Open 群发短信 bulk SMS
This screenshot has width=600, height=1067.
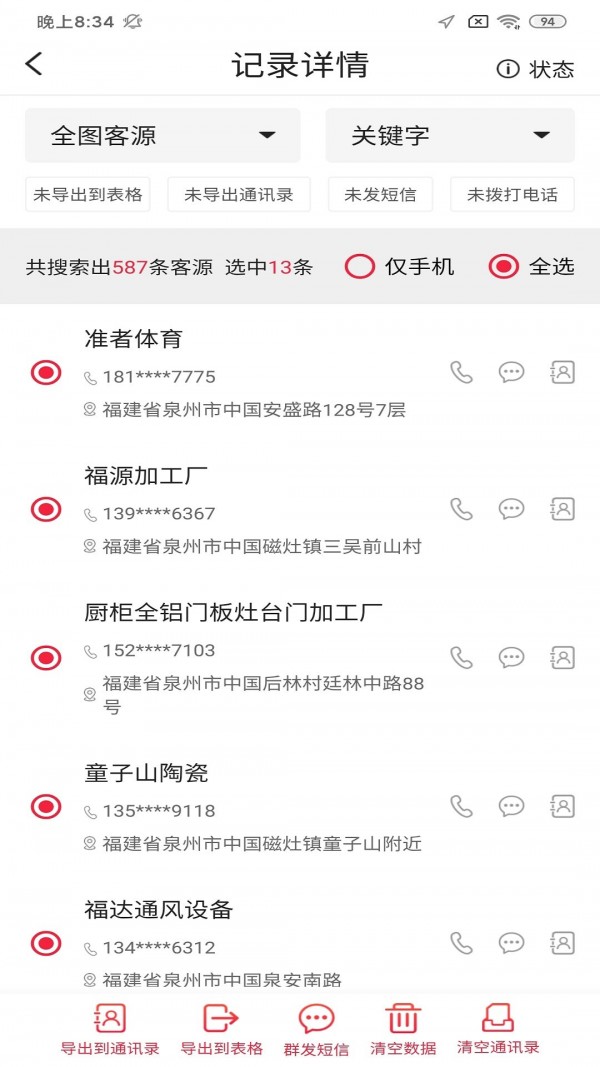(316, 1029)
